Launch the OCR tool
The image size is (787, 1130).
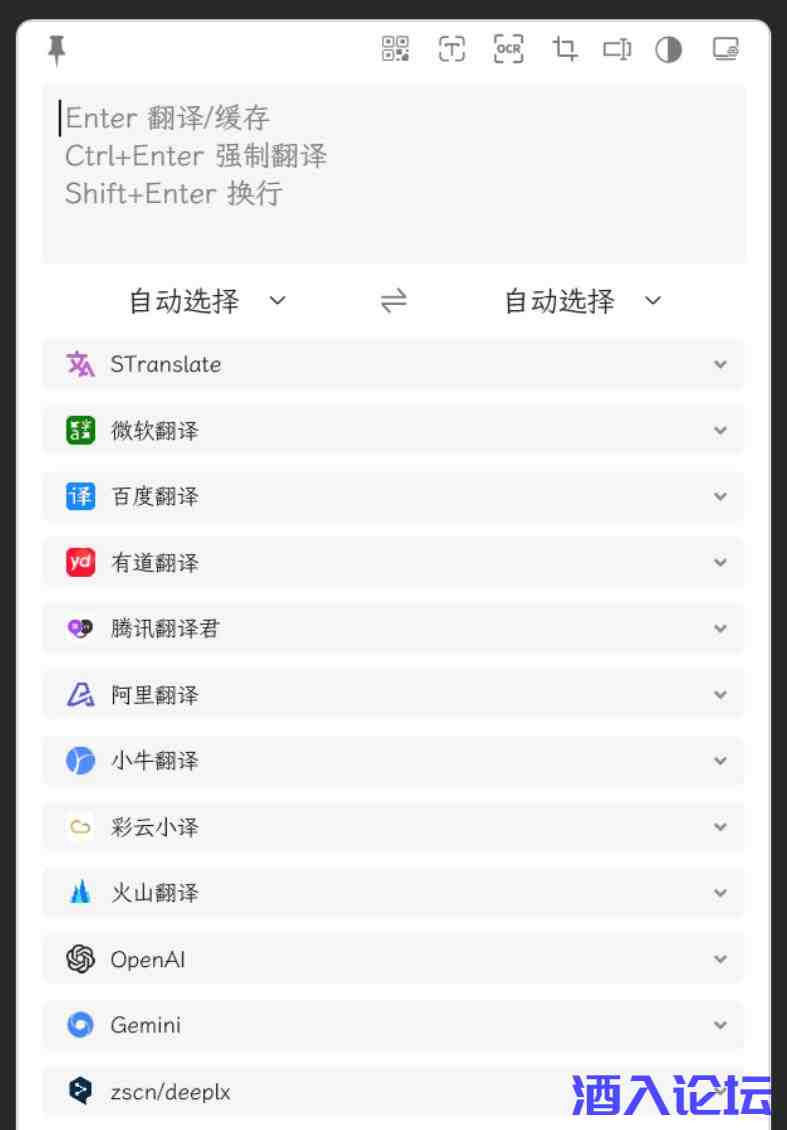point(508,49)
